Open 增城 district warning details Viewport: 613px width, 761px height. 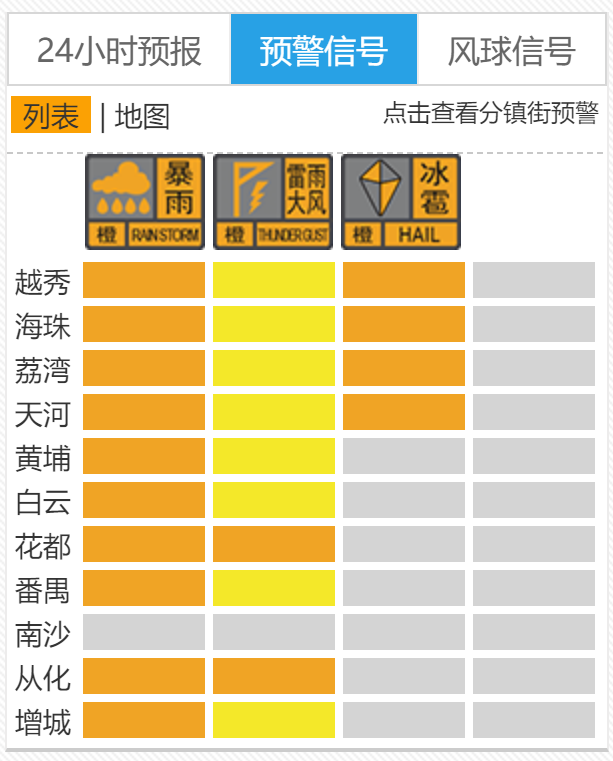click(x=43, y=720)
